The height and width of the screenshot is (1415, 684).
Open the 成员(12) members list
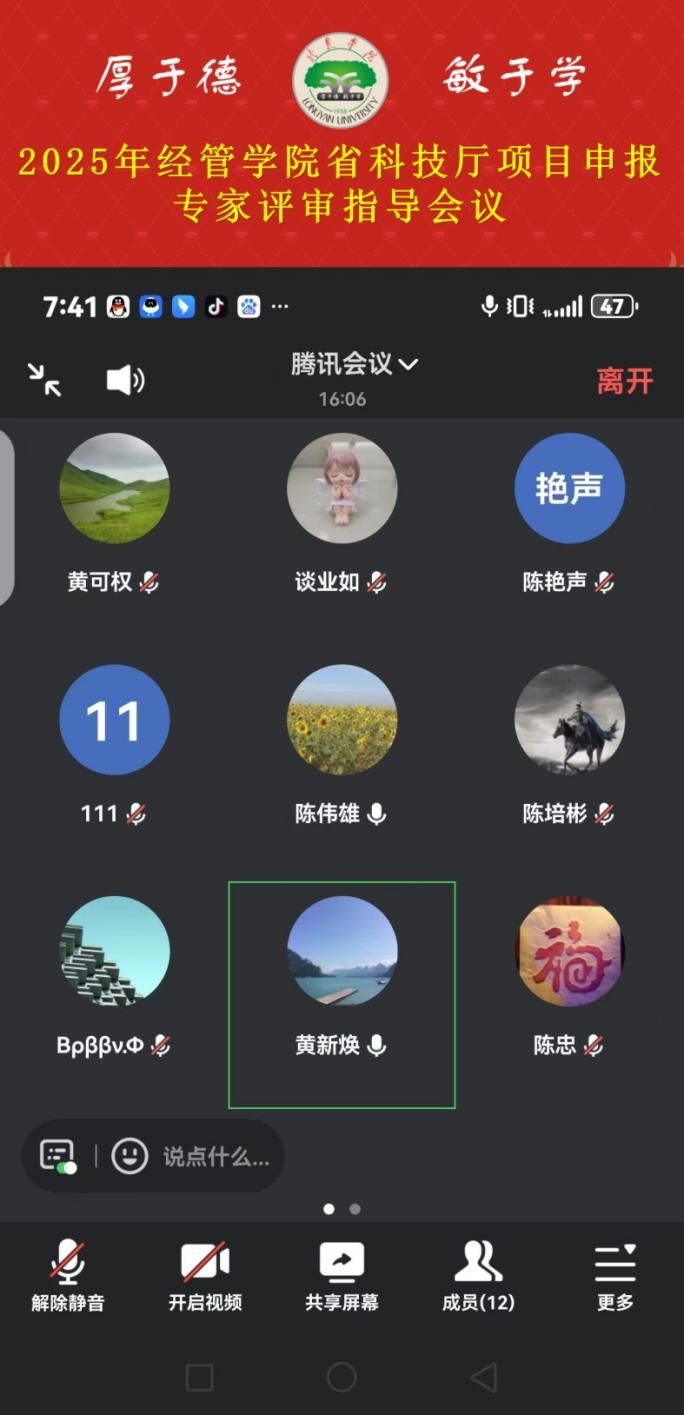point(478,1274)
